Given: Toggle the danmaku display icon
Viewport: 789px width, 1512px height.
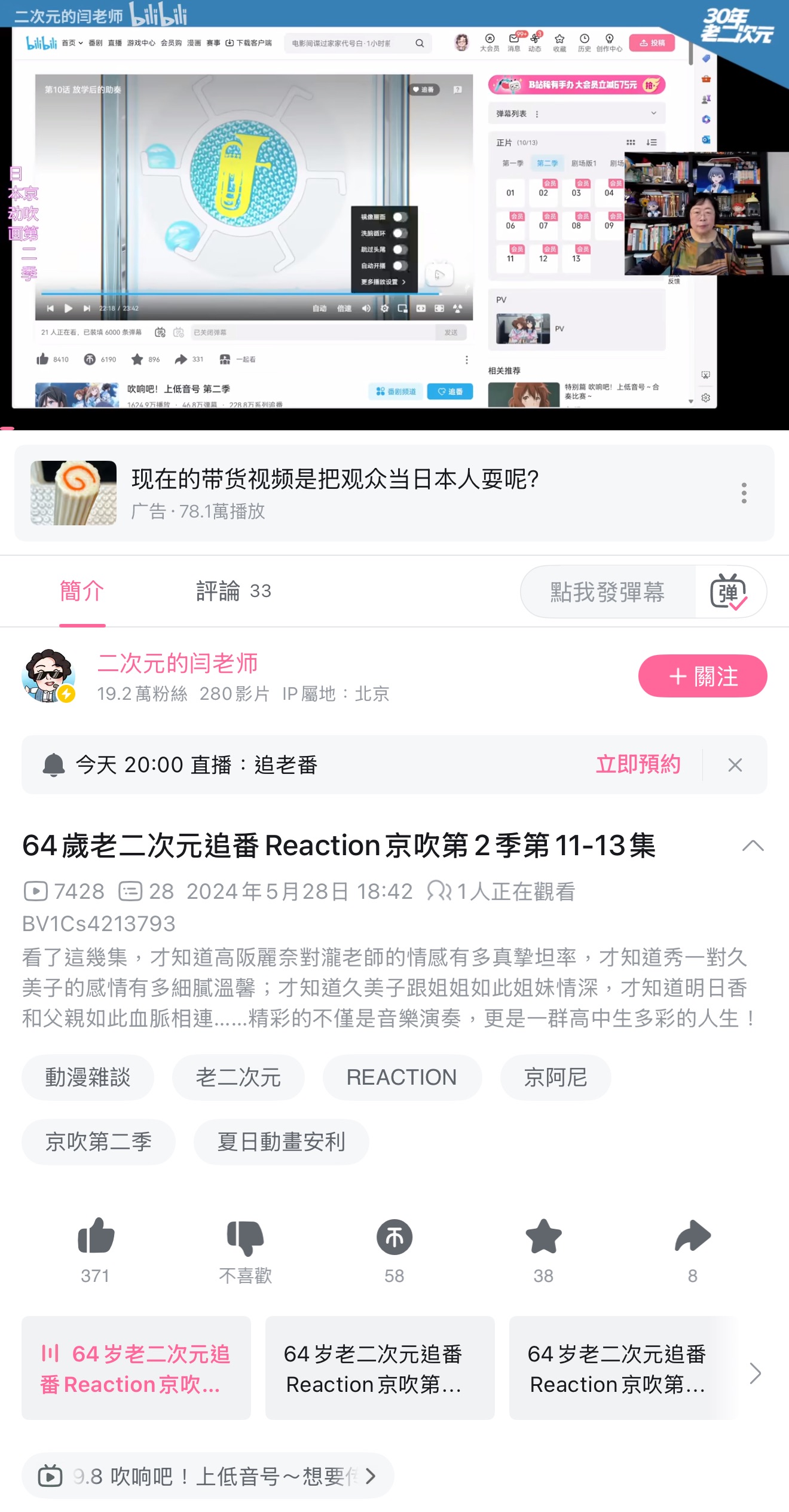Looking at the screenshot, I should click(729, 592).
